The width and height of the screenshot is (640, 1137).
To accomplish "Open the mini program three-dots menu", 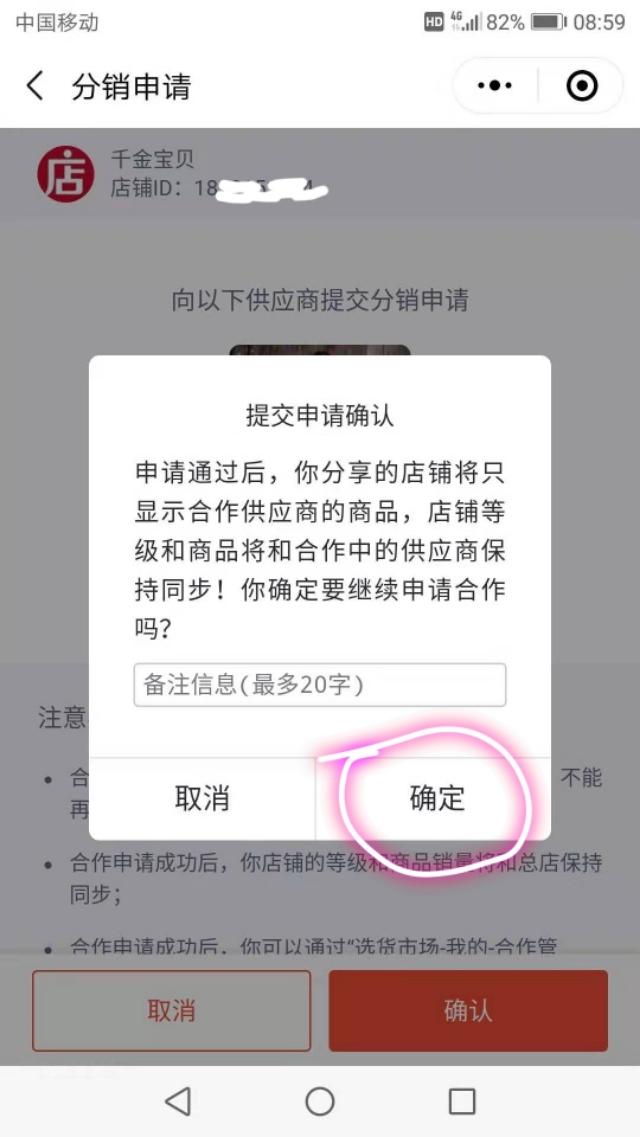I will click(x=495, y=86).
